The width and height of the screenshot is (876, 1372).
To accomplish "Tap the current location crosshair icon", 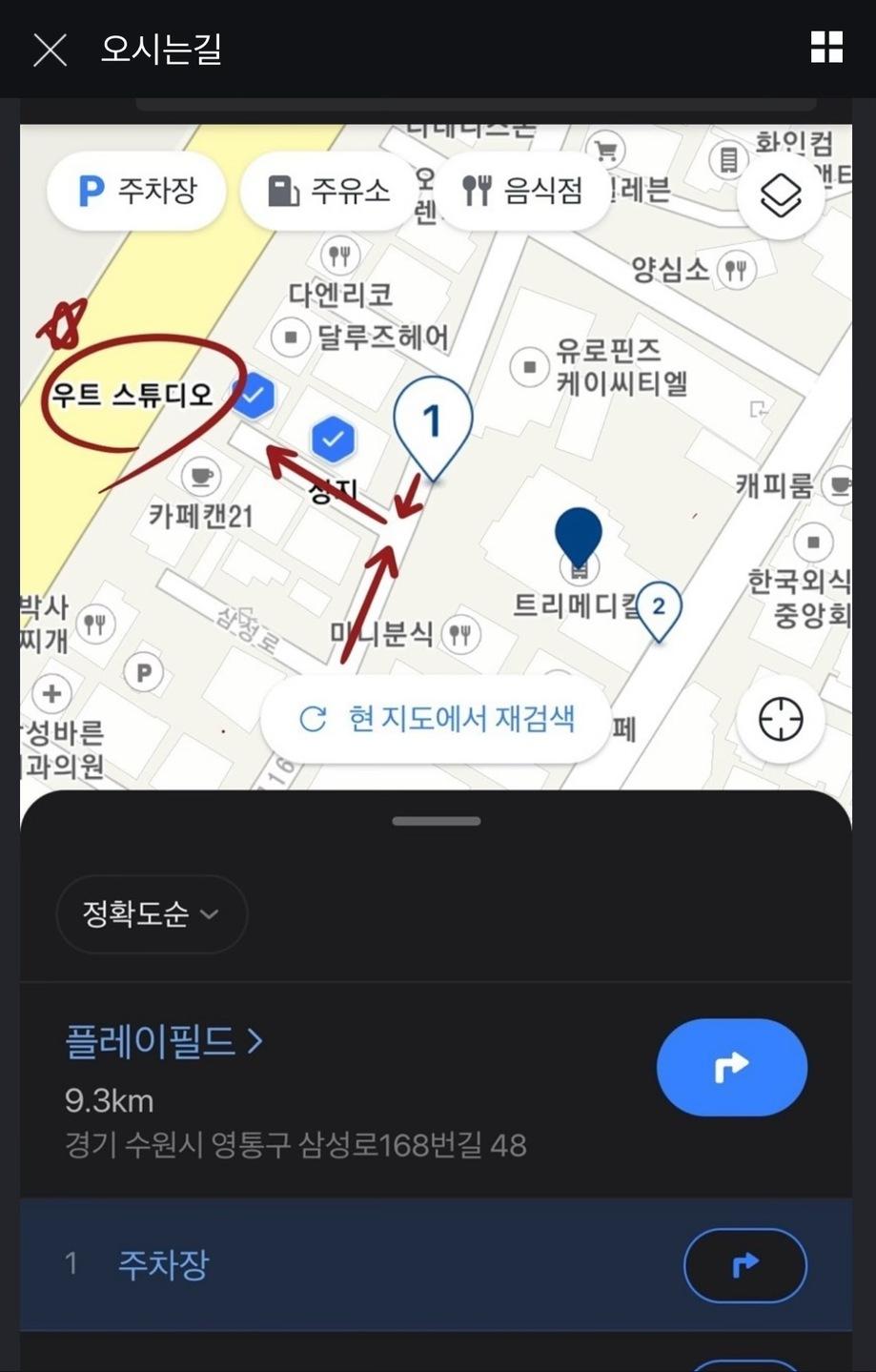I will [780, 721].
